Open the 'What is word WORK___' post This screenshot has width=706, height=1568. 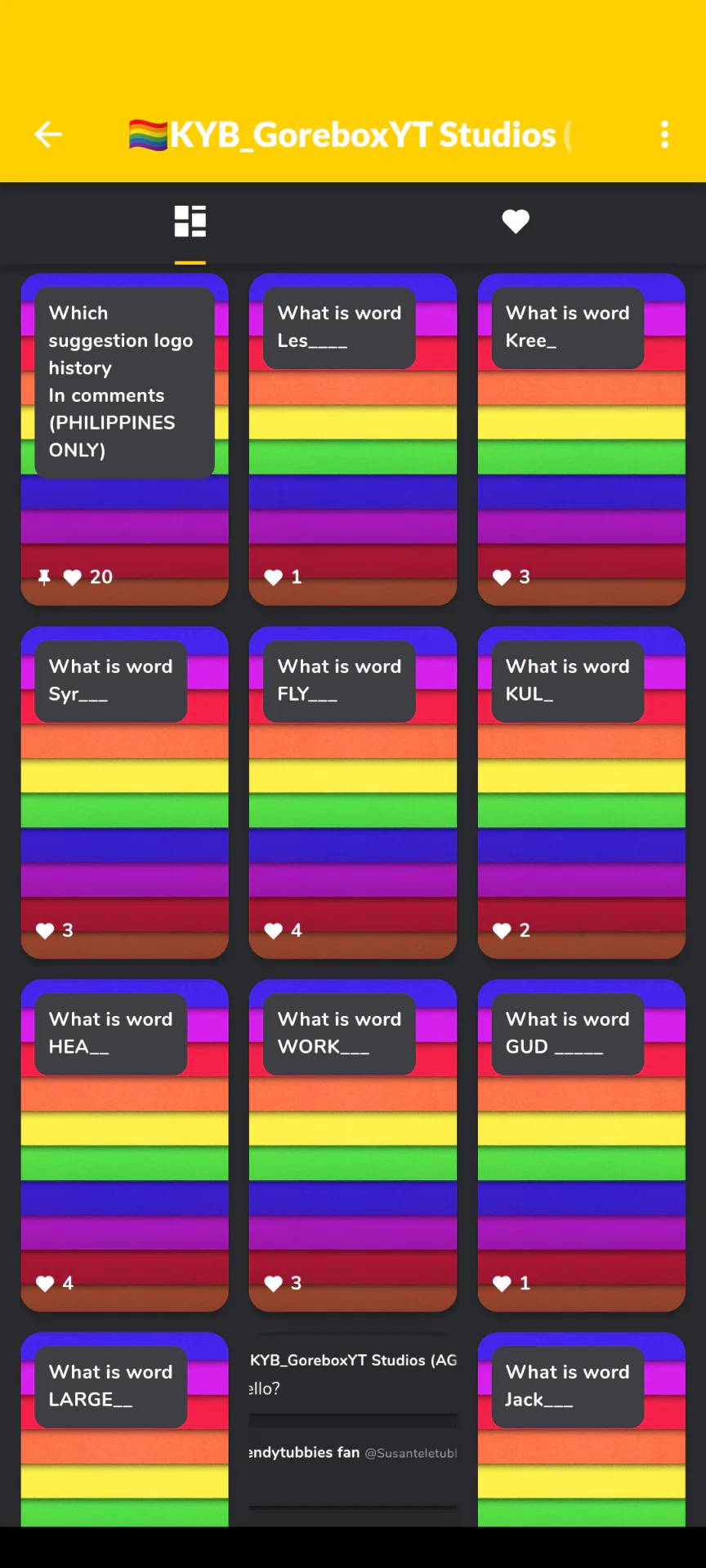coord(353,1145)
